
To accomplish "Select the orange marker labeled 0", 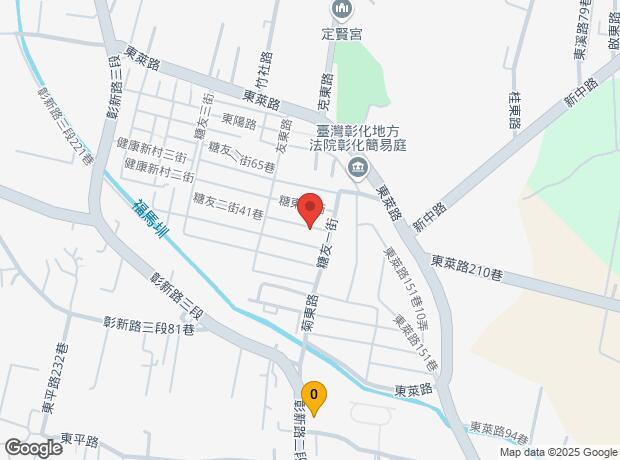I will (x=314, y=396).
